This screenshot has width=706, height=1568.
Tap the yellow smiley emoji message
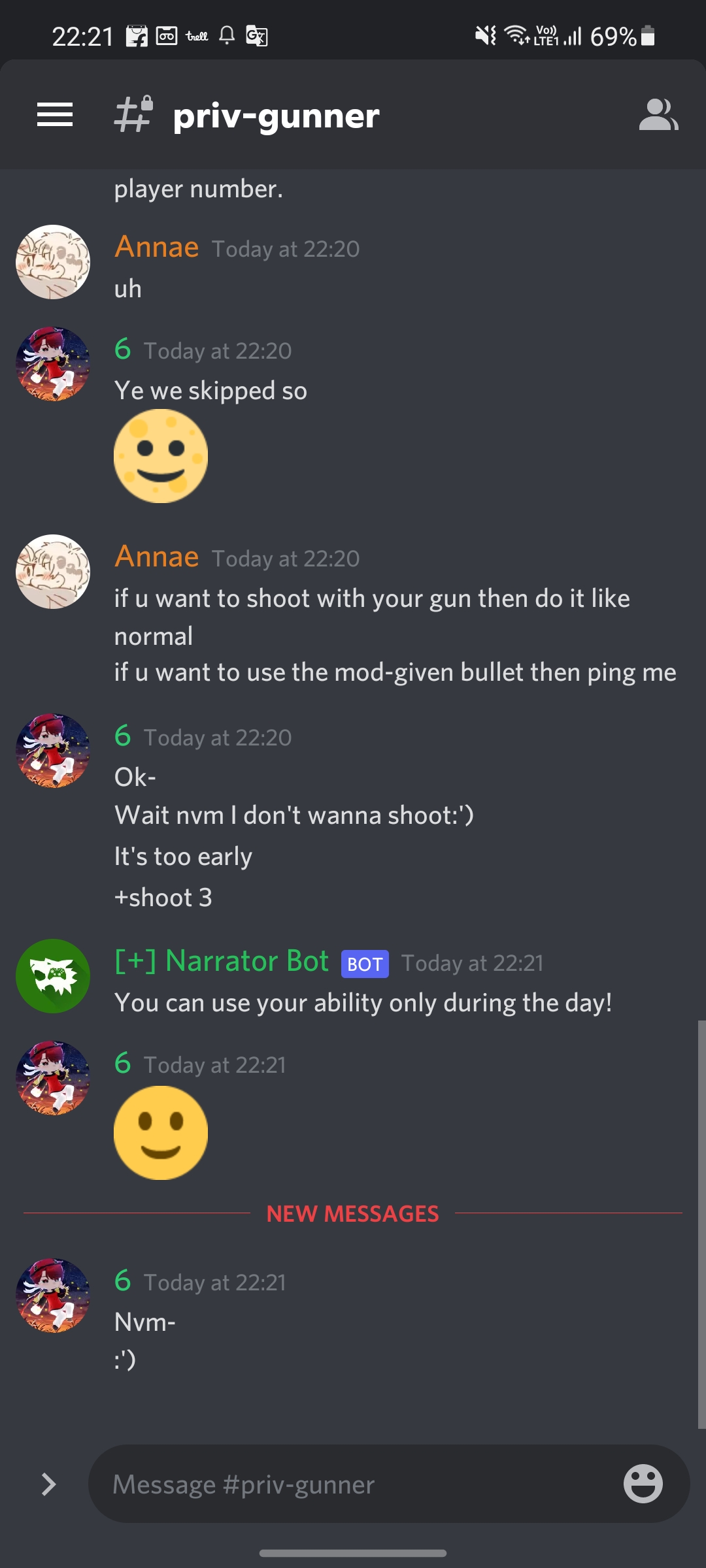(161, 1132)
